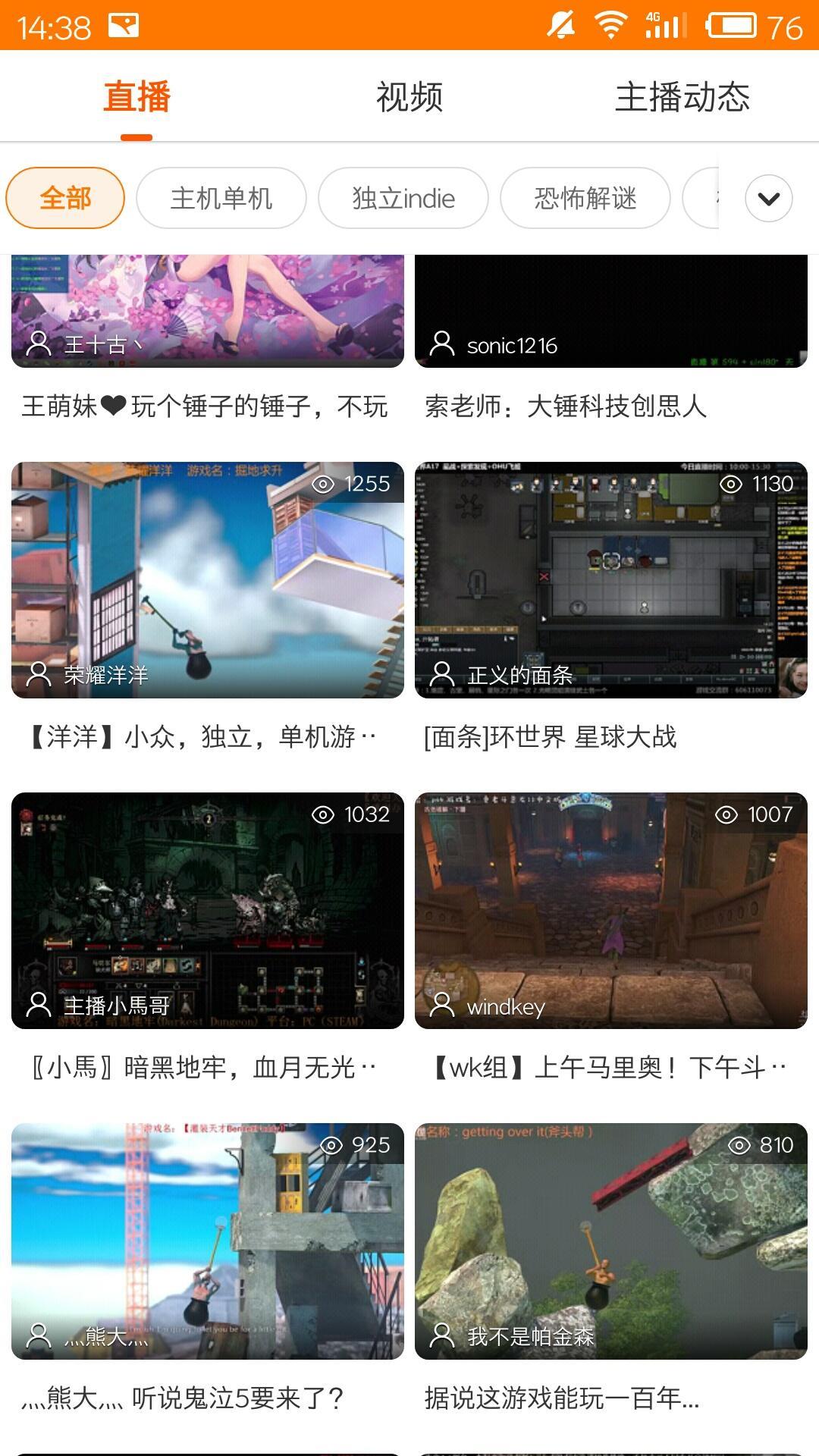This screenshot has height=1456, width=819.
Task: Watch 荣耀洋洋's live stream
Action: pos(207,580)
